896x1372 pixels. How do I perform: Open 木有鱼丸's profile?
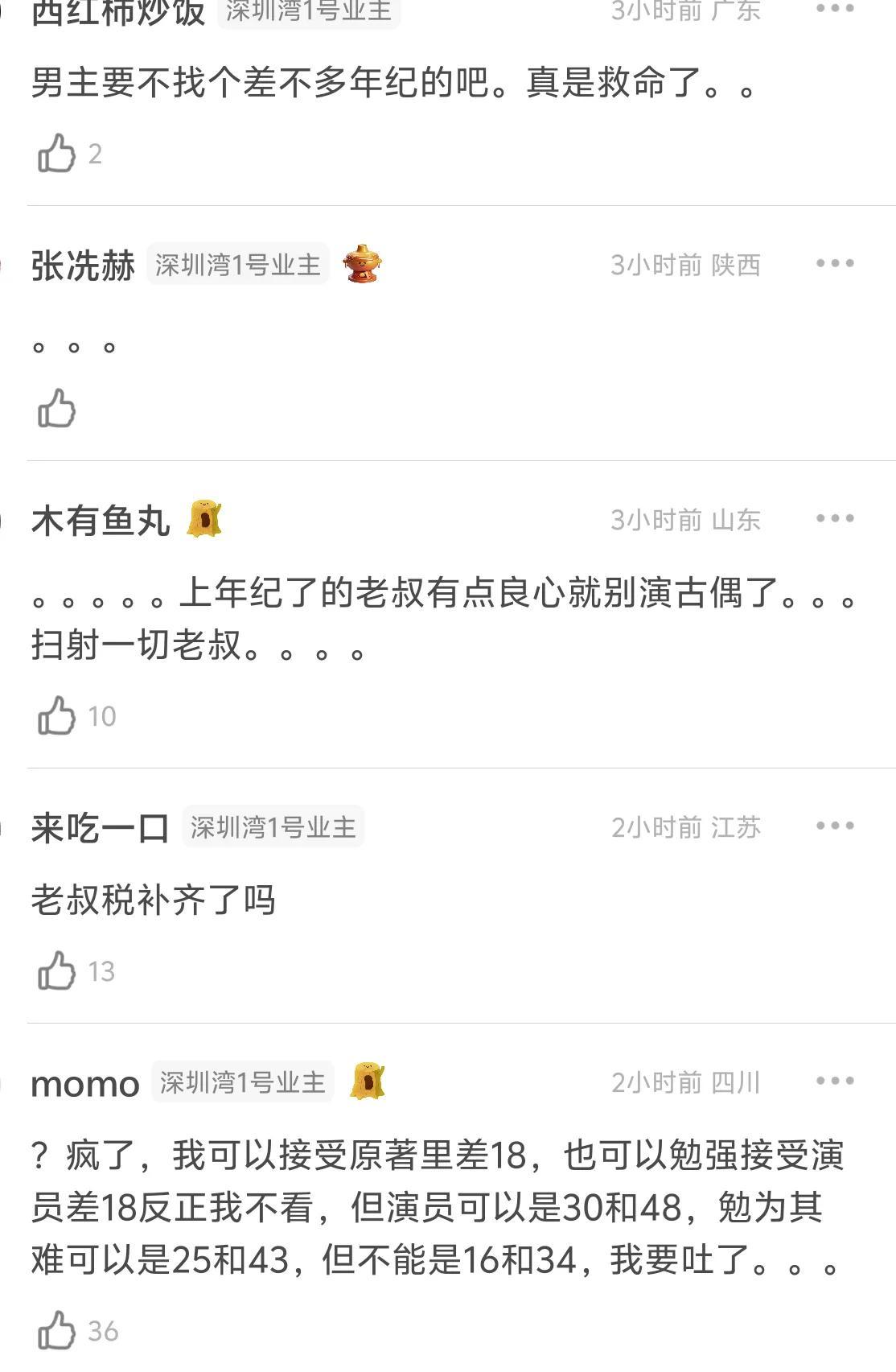click(x=101, y=521)
